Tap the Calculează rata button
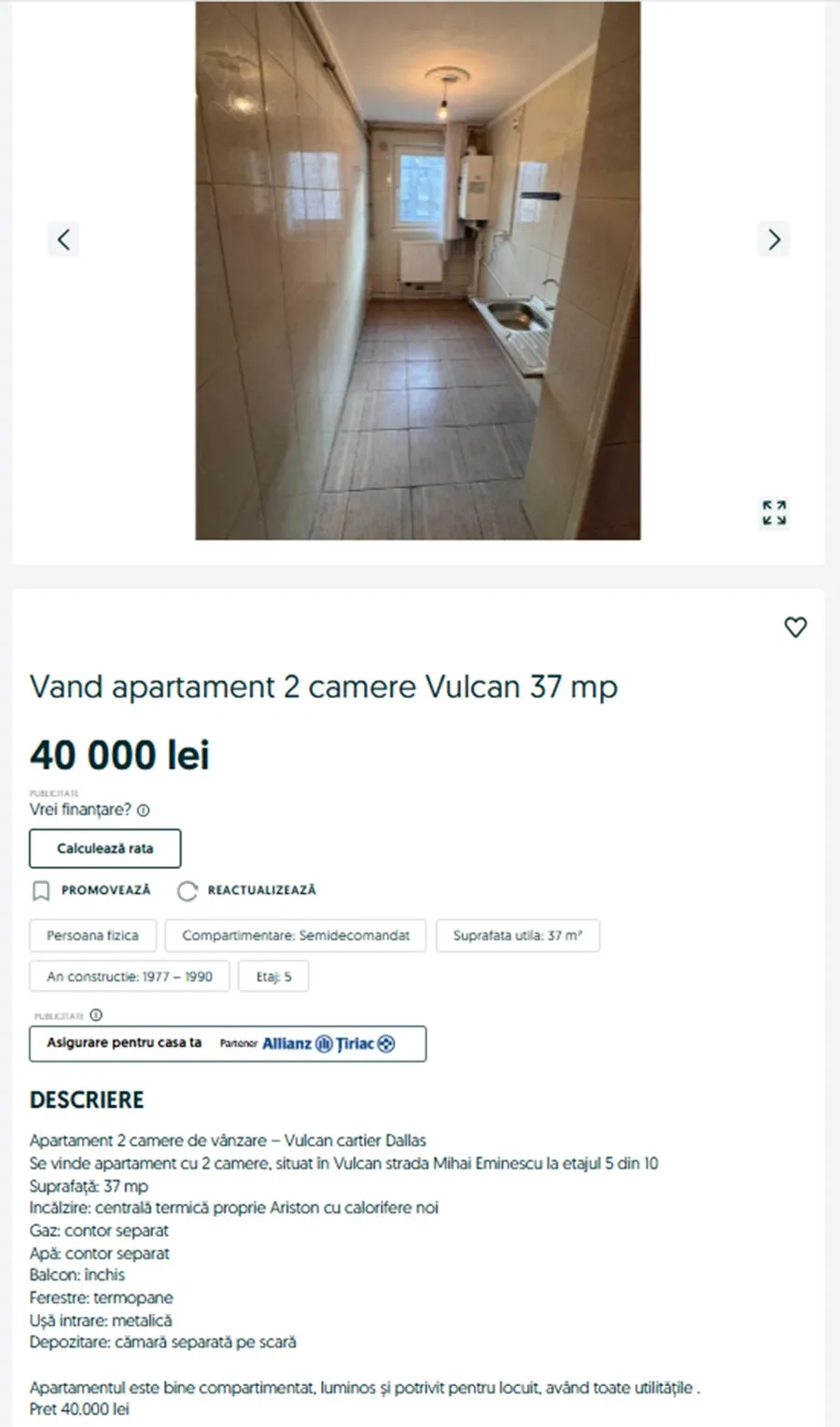The width and height of the screenshot is (840, 1427). point(105,848)
